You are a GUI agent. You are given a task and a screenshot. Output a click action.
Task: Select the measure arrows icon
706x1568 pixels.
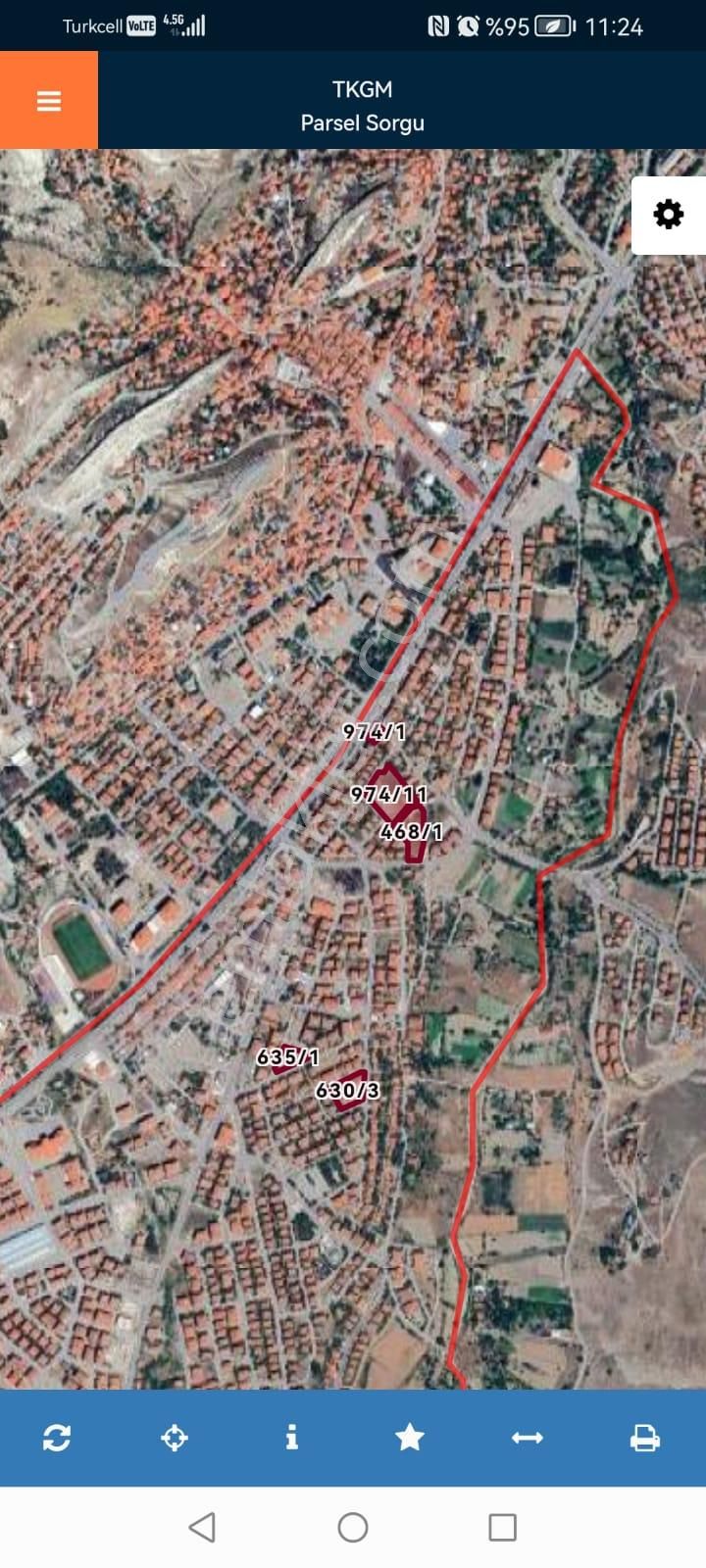click(x=528, y=1438)
